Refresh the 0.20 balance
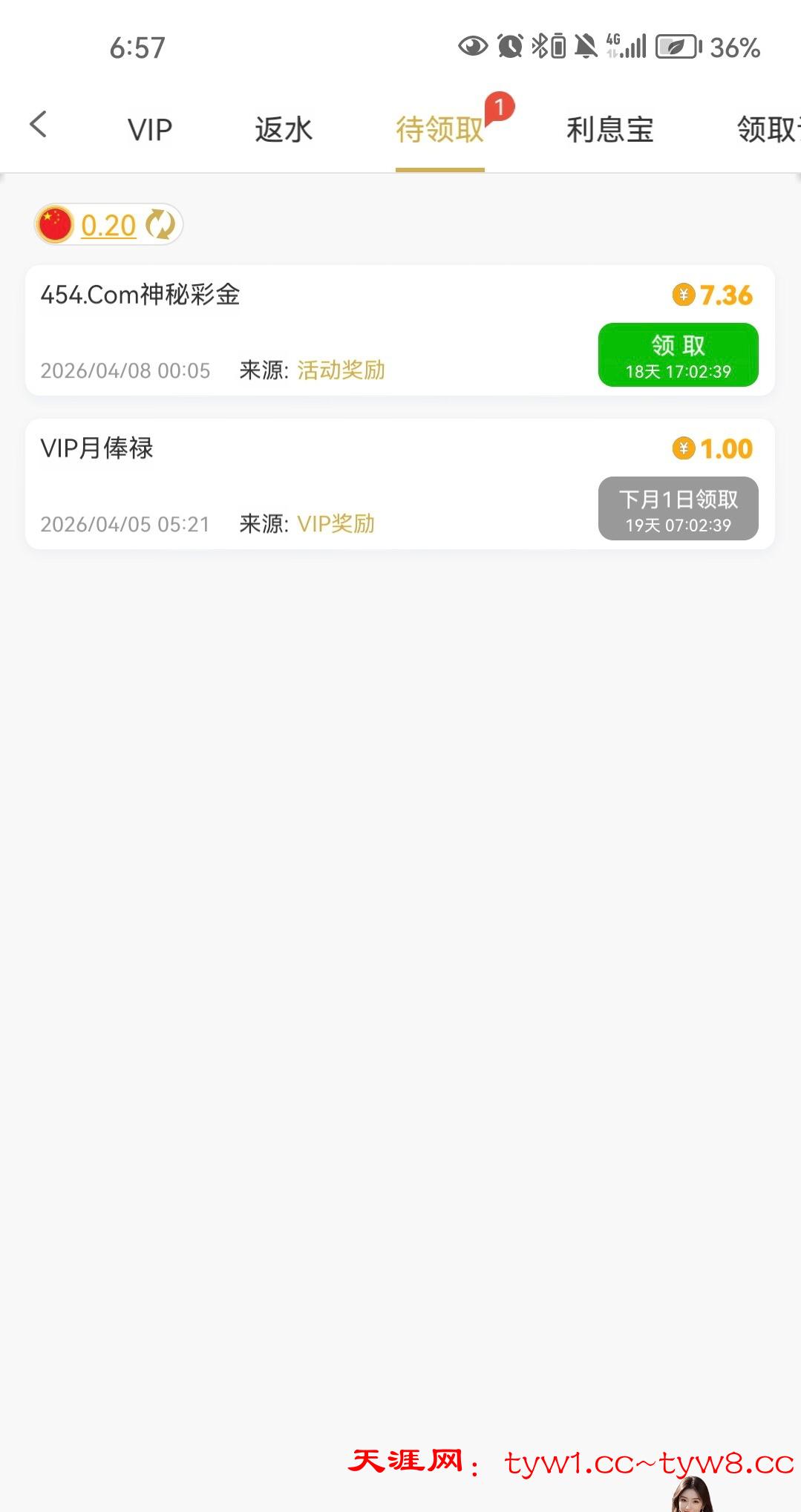This screenshot has height=1512, width=801. (160, 225)
